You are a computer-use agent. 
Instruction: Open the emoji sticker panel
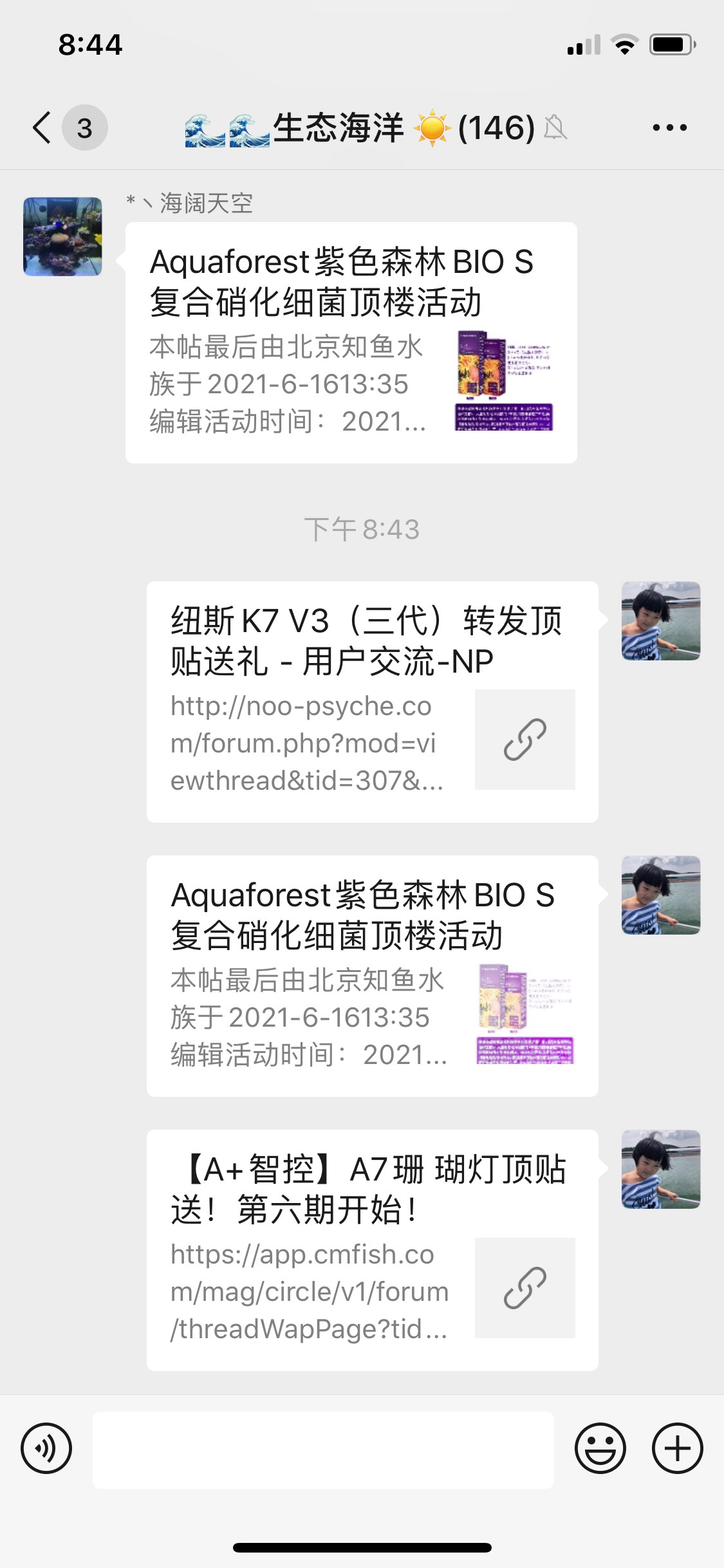600,1449
